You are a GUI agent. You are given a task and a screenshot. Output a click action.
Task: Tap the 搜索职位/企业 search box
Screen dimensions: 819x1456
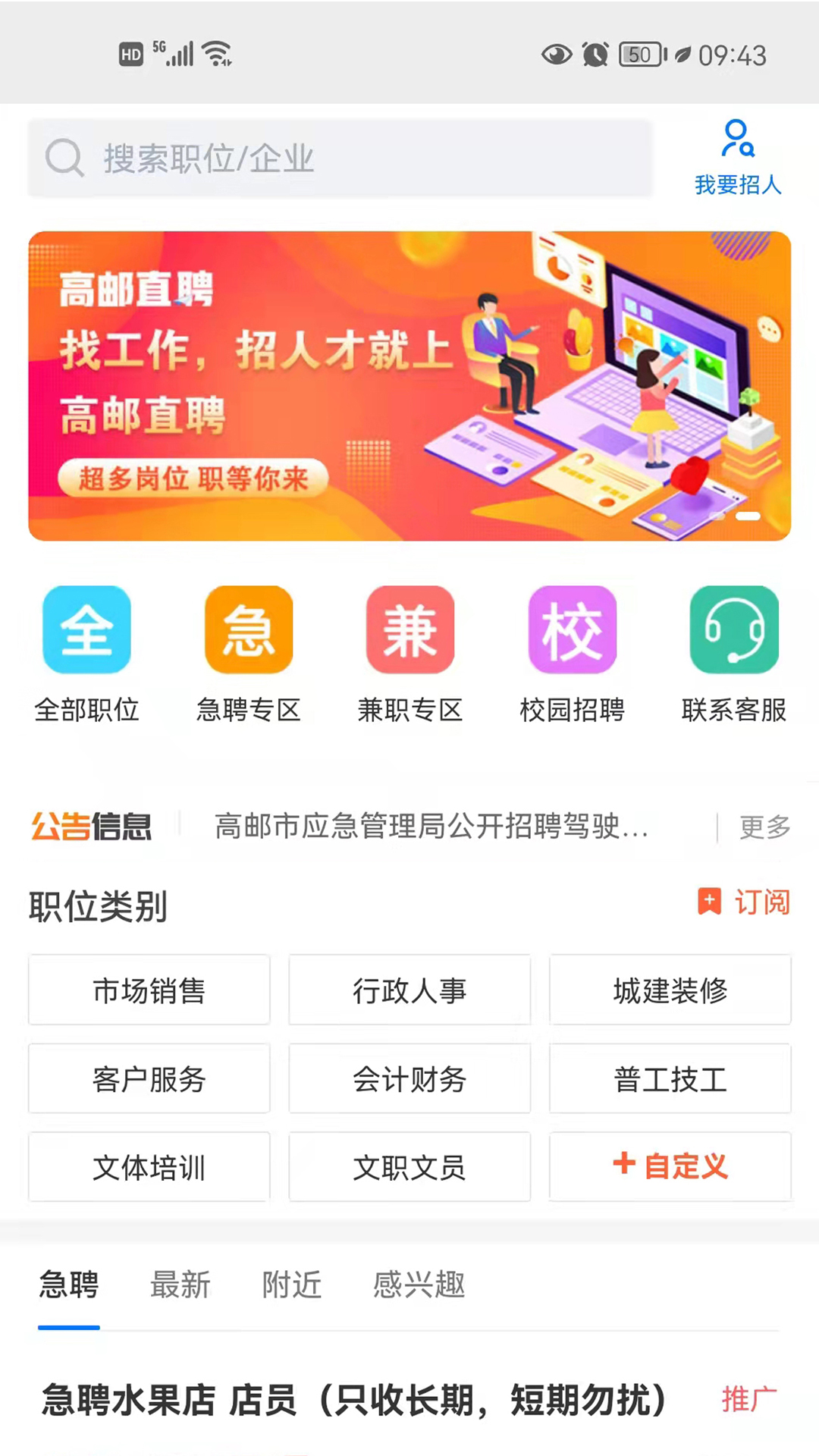(340, 158)
